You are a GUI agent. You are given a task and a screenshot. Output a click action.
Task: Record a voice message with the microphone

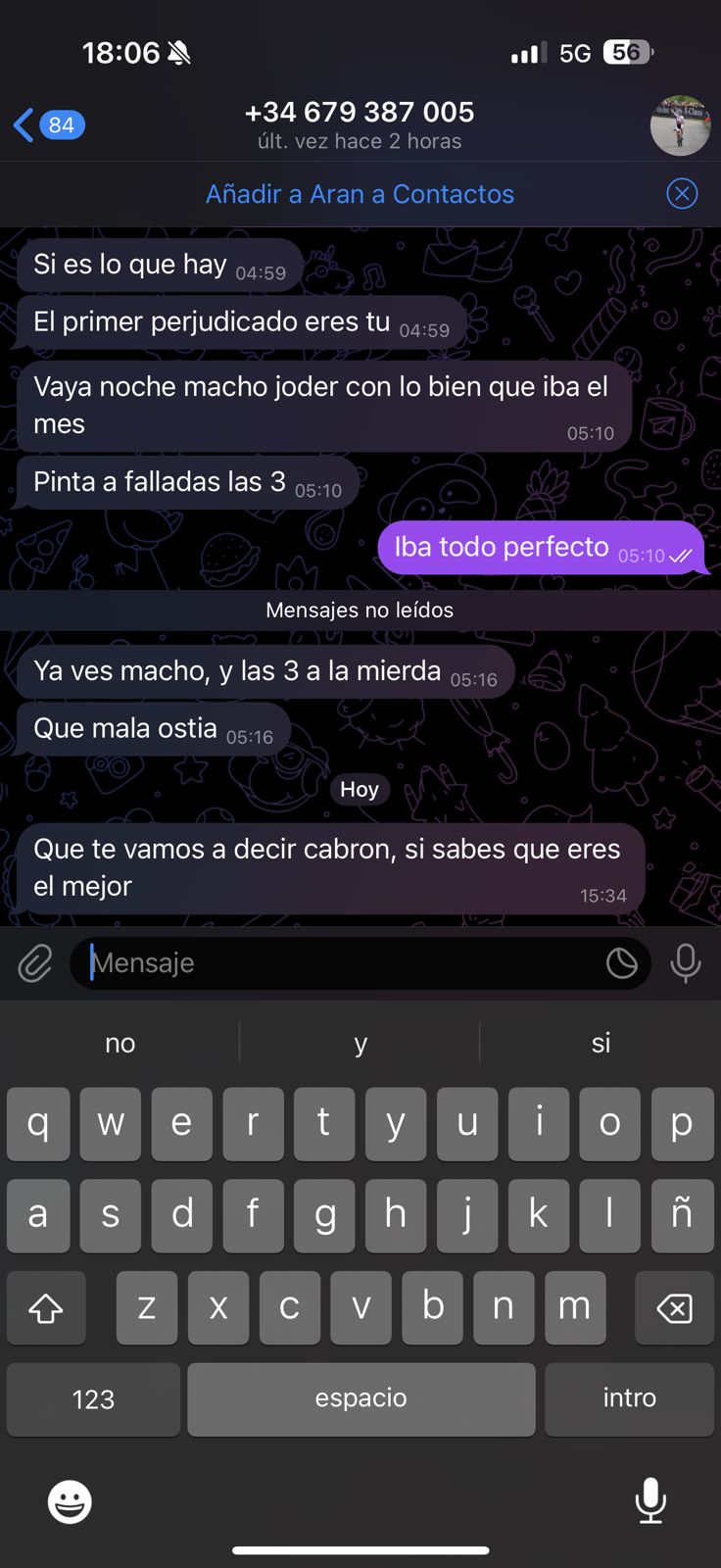click(686, 963)
